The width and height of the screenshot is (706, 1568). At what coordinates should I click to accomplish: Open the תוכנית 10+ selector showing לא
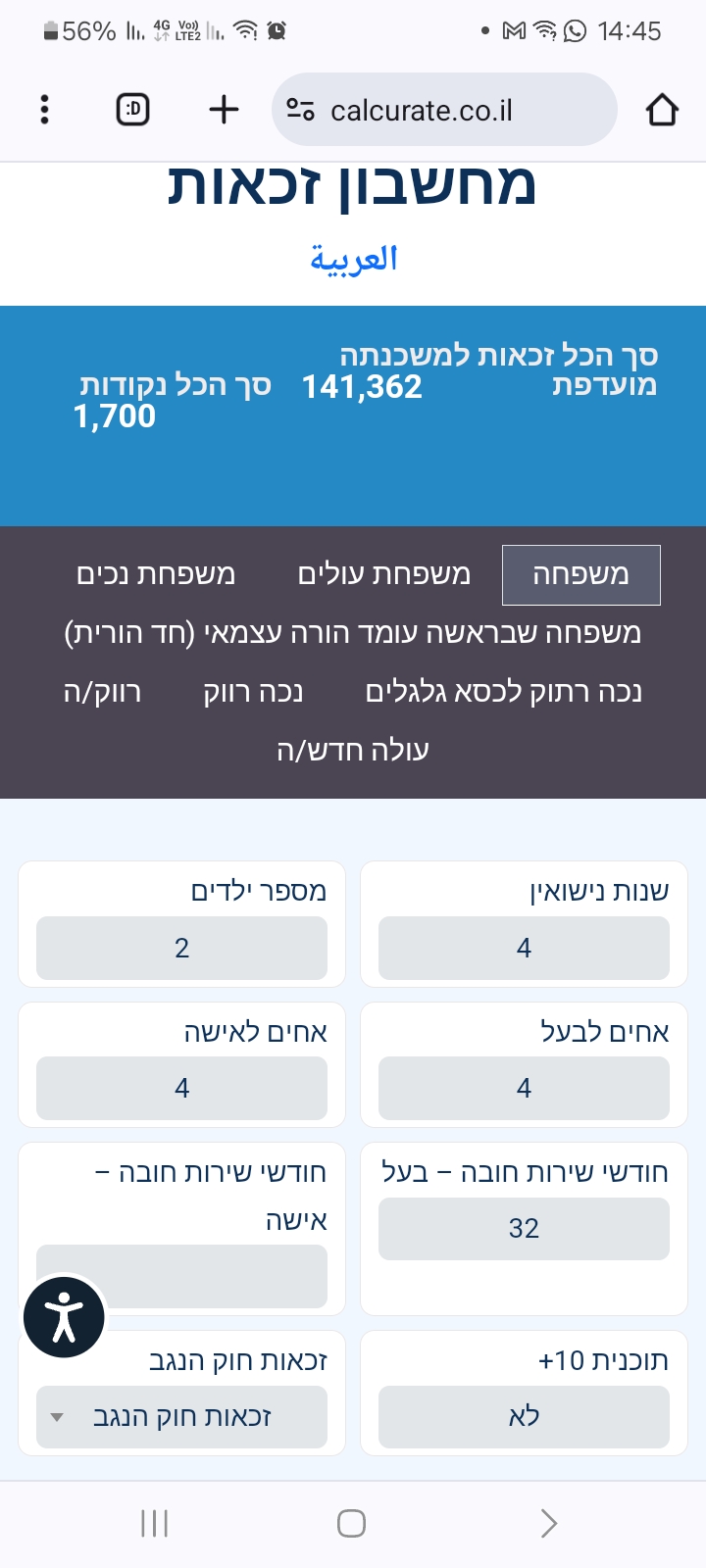pyautogui.click(x=524, y=1415)
